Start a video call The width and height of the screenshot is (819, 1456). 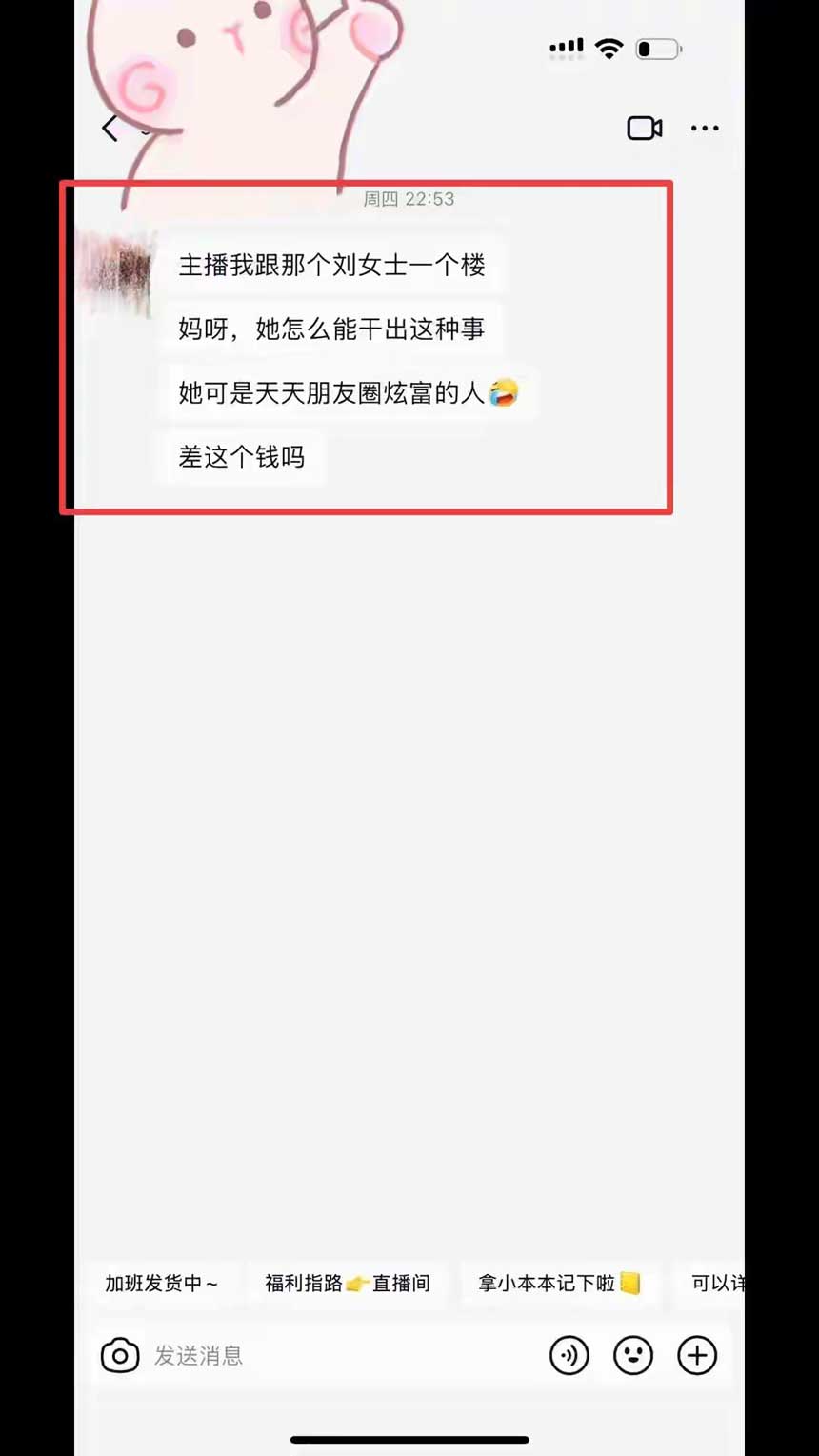coord(644,128)
